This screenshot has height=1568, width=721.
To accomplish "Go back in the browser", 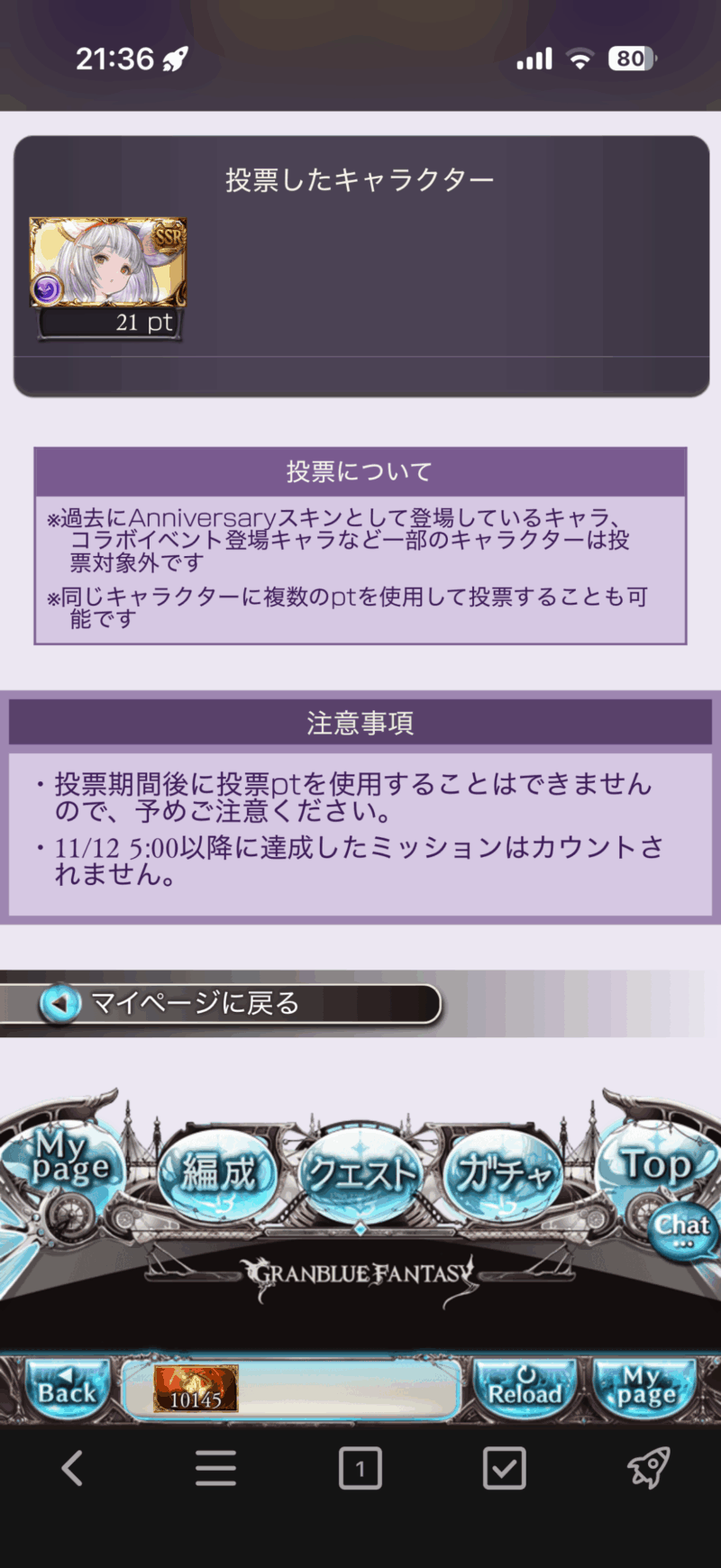I will pos(72,1469).
